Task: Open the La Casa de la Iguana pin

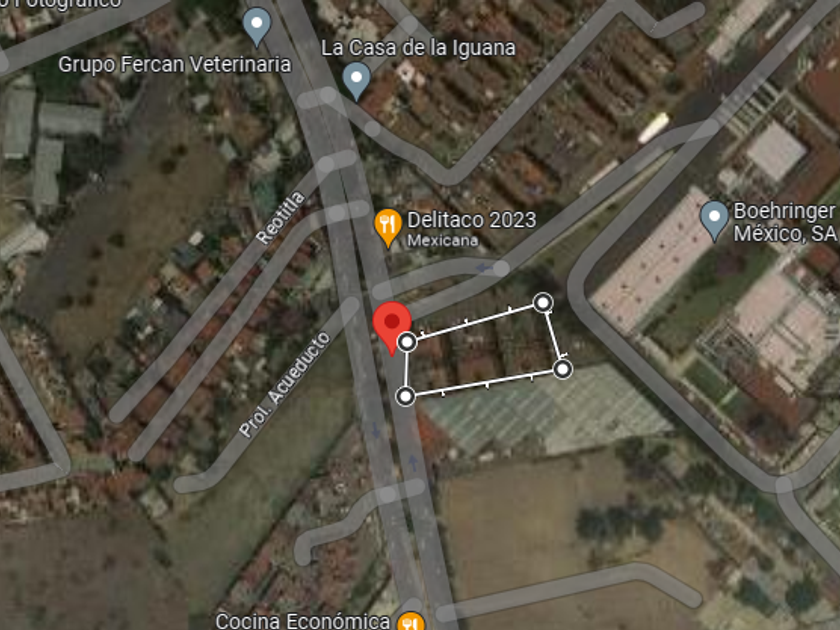Action: pos(356,80)
